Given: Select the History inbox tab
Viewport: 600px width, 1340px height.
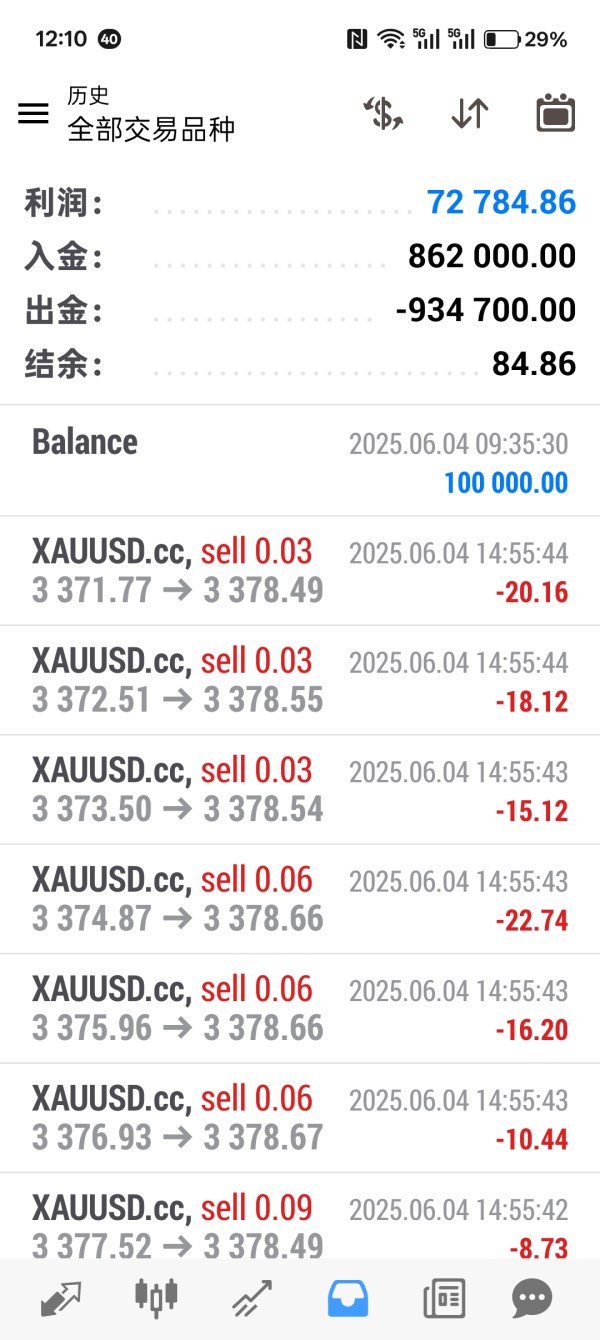Looking at the screenshot, I should 348,1298.
